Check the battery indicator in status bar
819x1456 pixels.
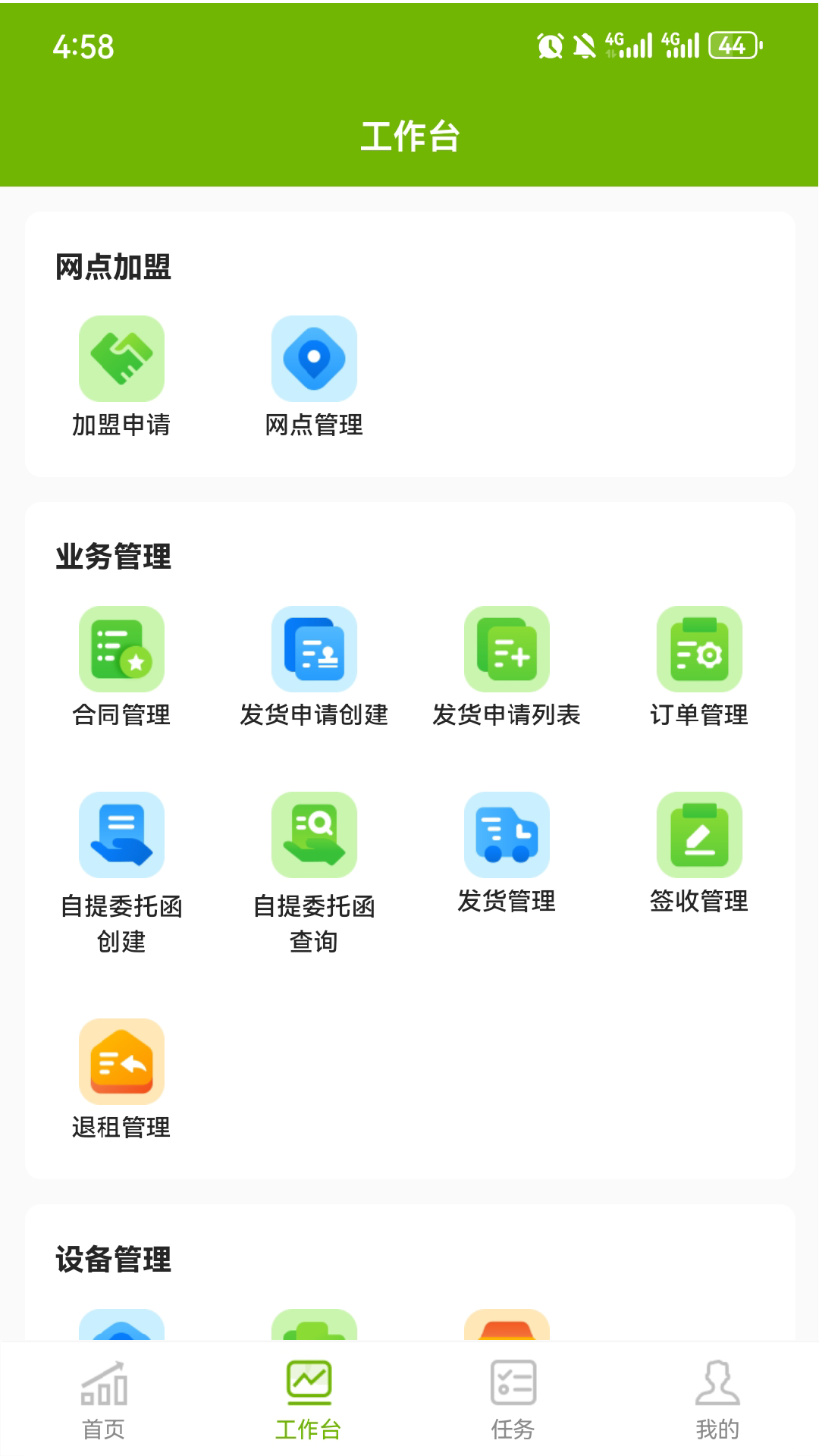(730, 47)
